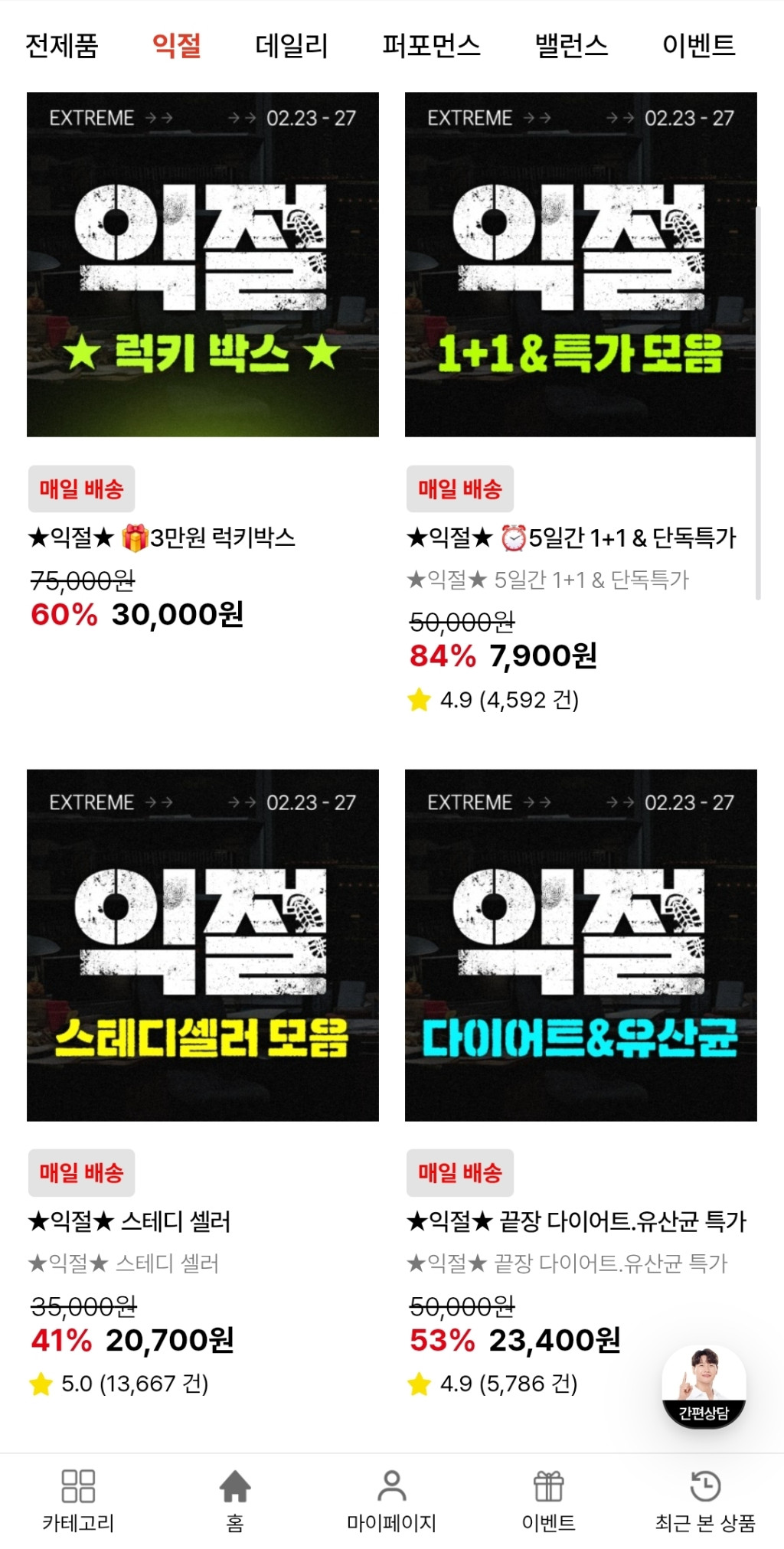The image size is (784, 1549).
Task: Show 최근 본 상품 list
Action: (705, 1500)
